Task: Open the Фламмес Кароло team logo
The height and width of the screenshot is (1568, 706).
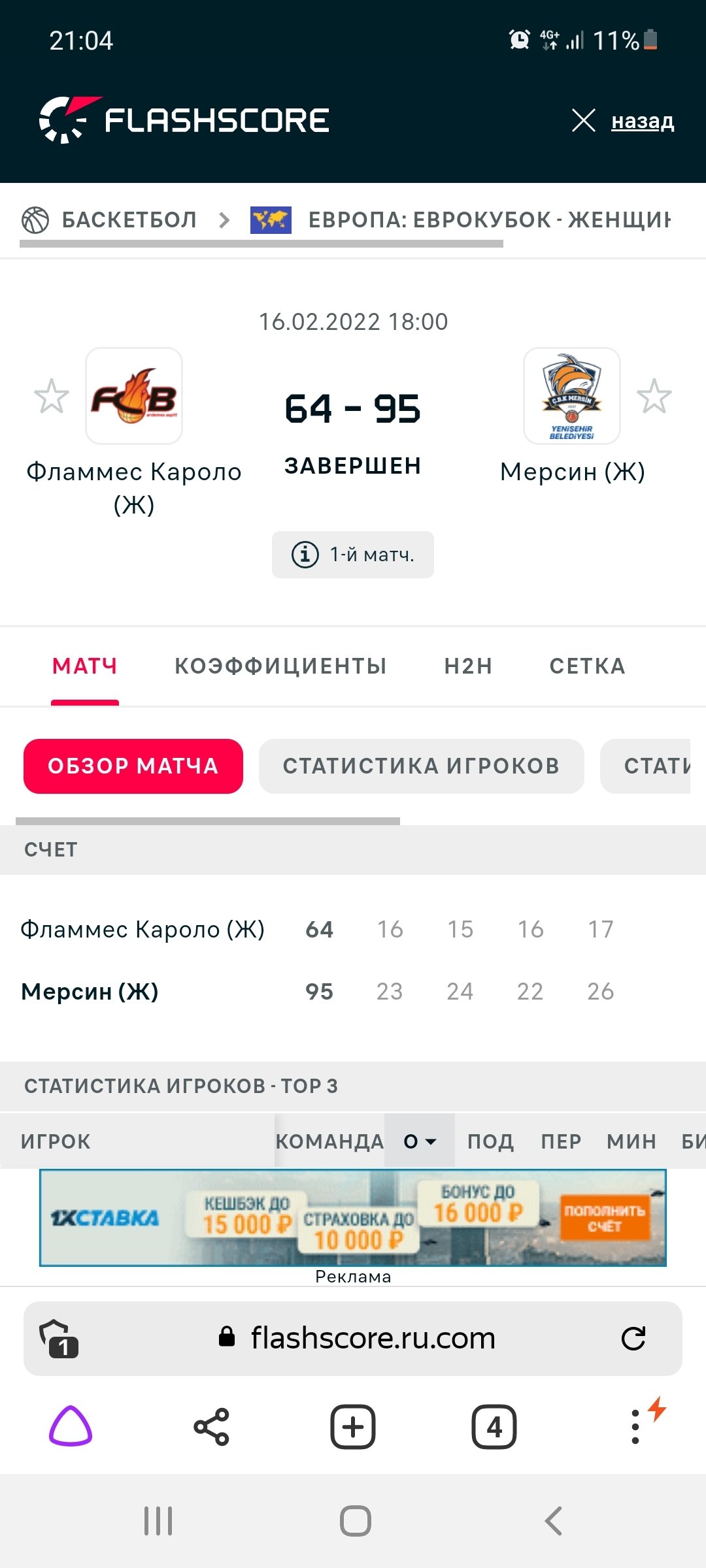Action: click(134, 396)
